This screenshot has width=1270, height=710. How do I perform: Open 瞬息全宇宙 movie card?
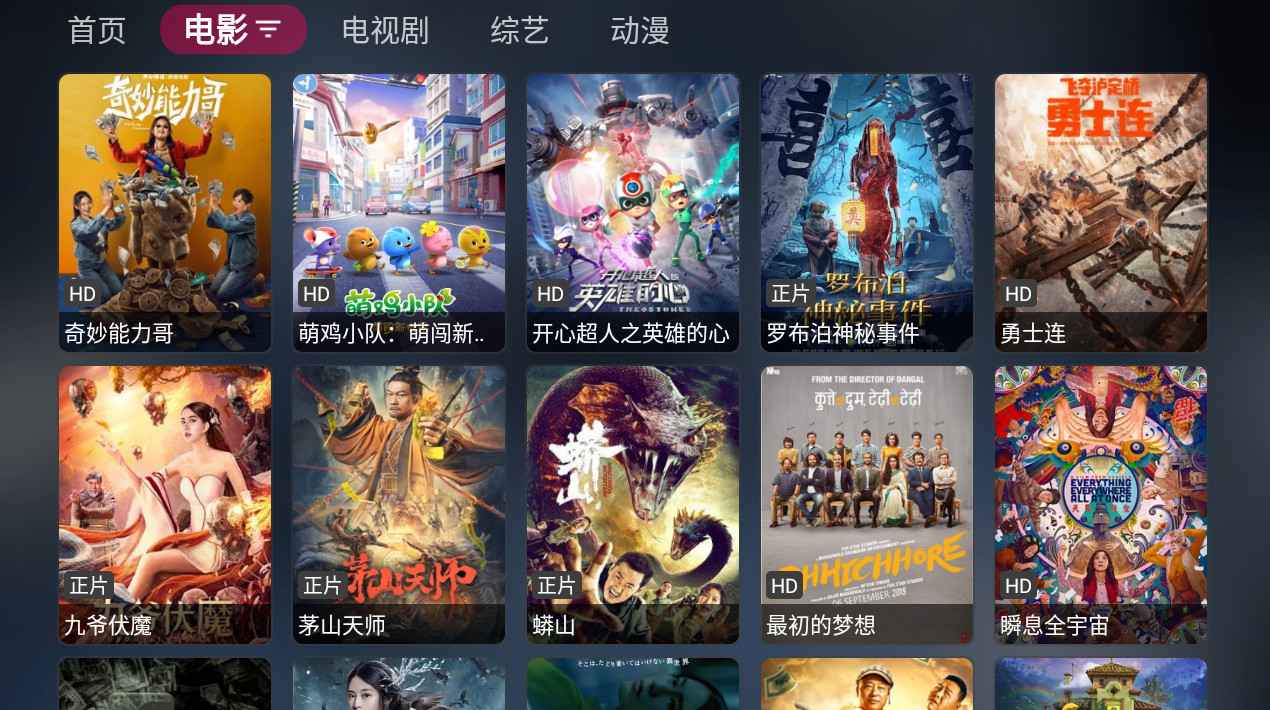point(1101,504)
